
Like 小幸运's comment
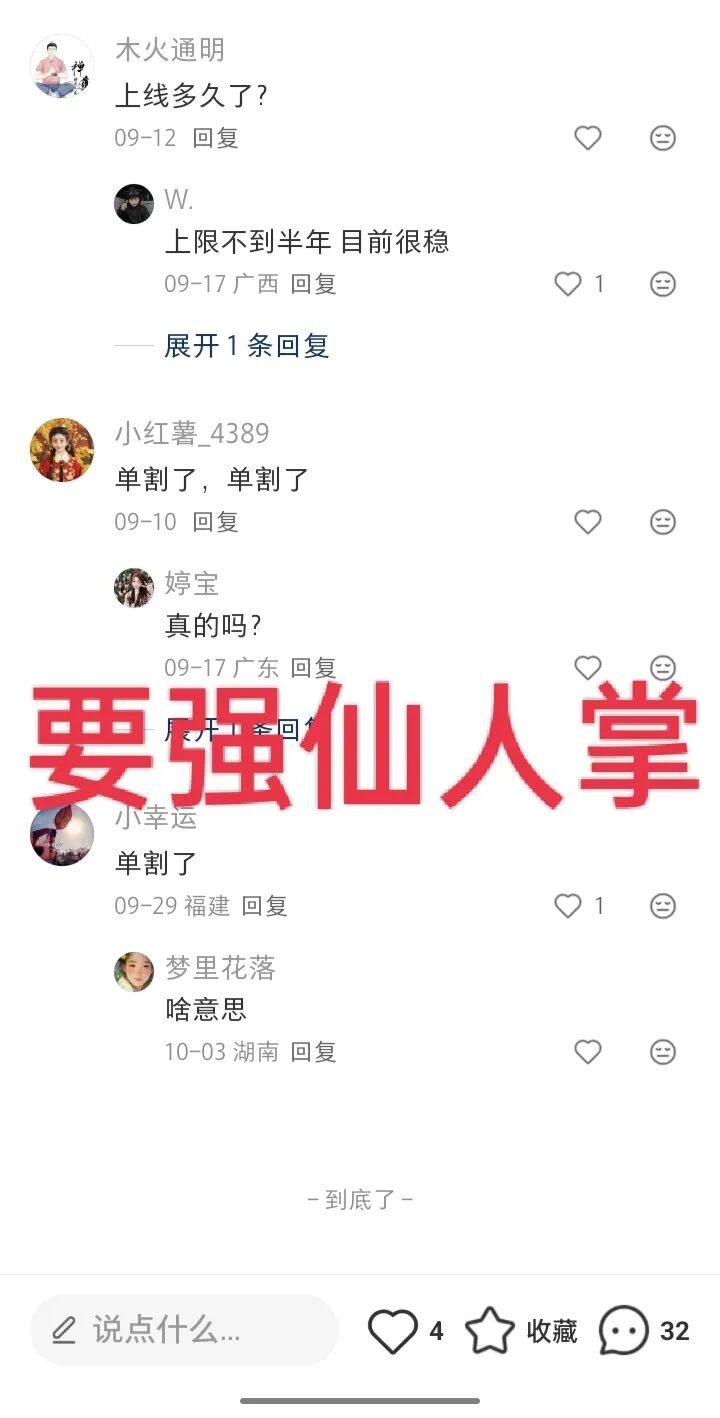568,906
